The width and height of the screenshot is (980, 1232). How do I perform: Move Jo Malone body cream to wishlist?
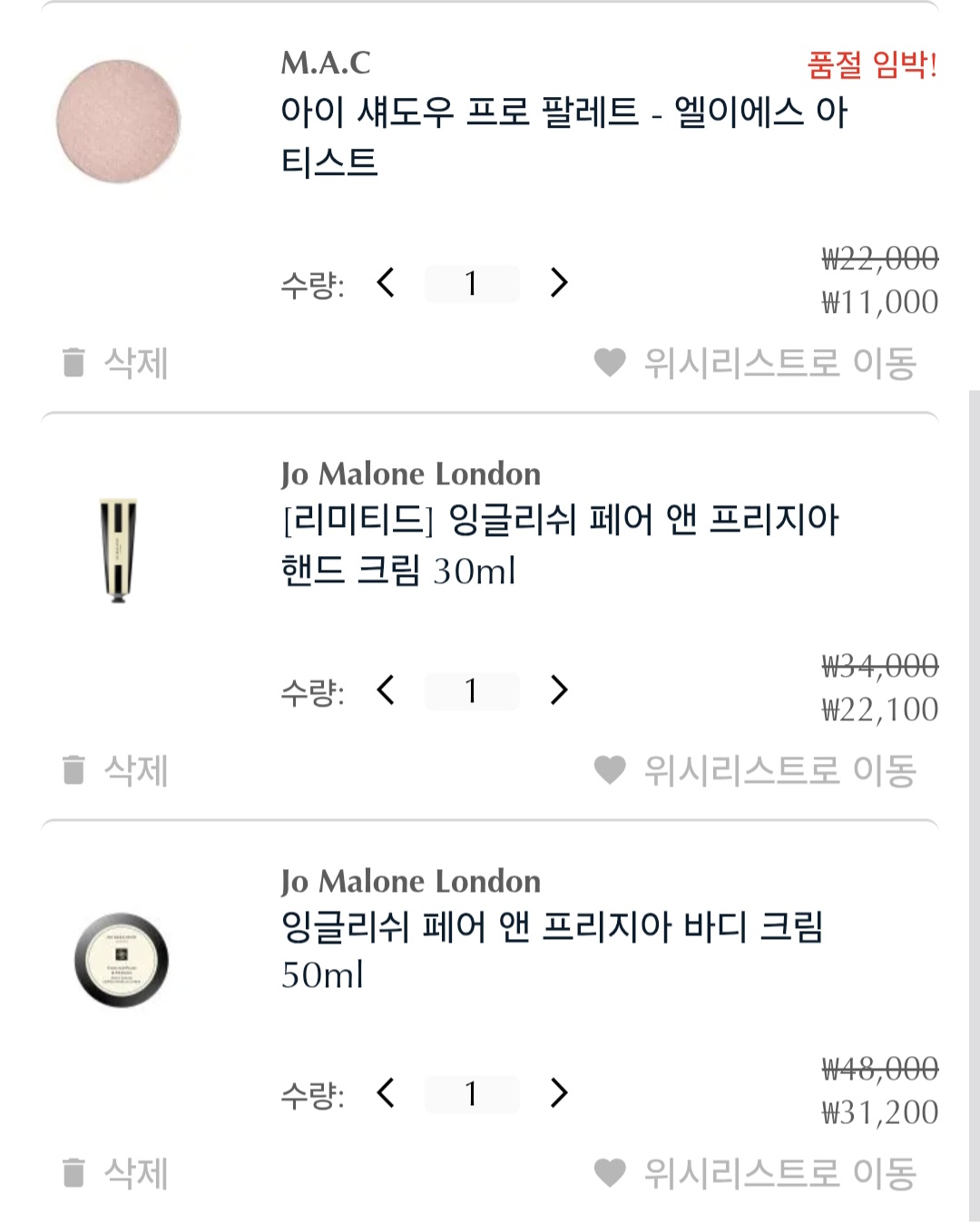[x=756, y=1173]
